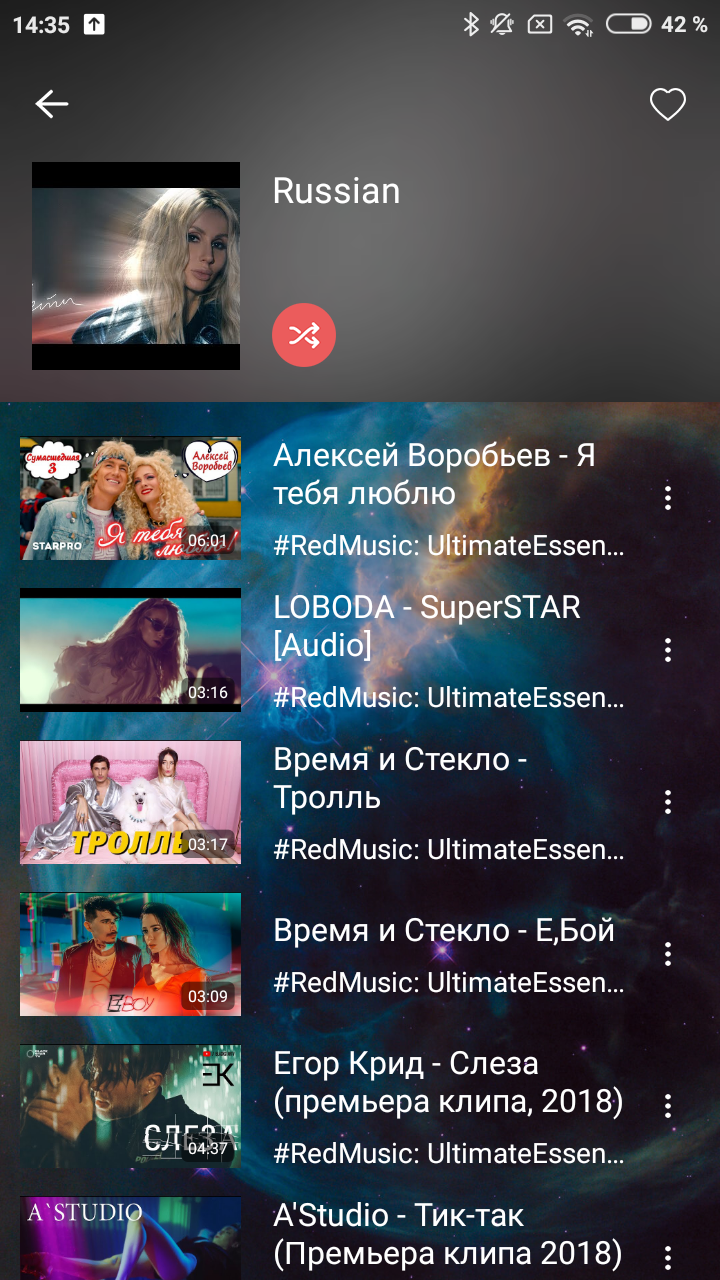This screenshot has height=1280, width=720.
Task: Open options for Алексей Воробьев track
Action: pyautogui.click(x=668, y=498)
